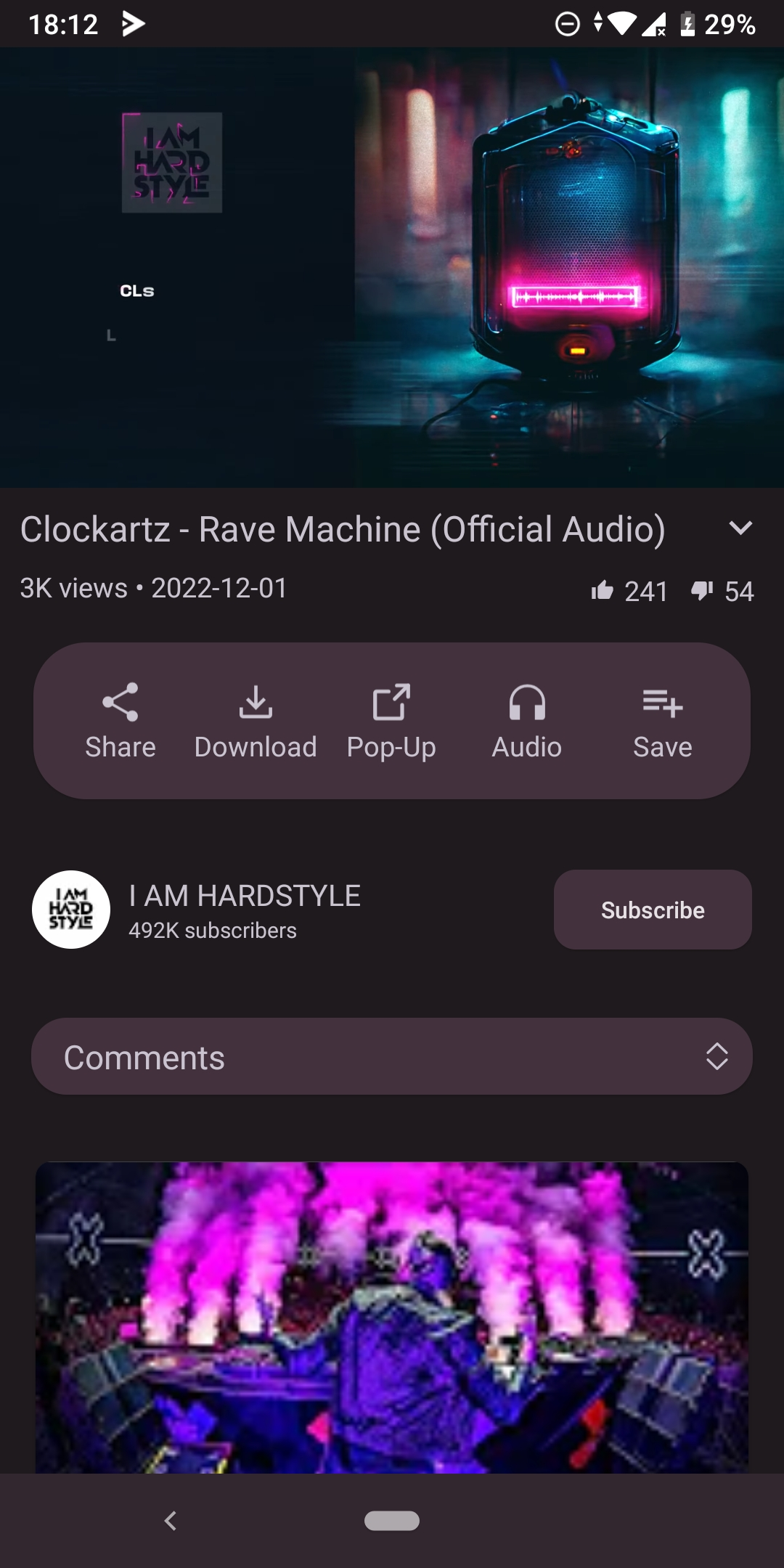Viewport: 784px width, 1568px height.
Task: Share the Rave Machine video
Action: 121,720
